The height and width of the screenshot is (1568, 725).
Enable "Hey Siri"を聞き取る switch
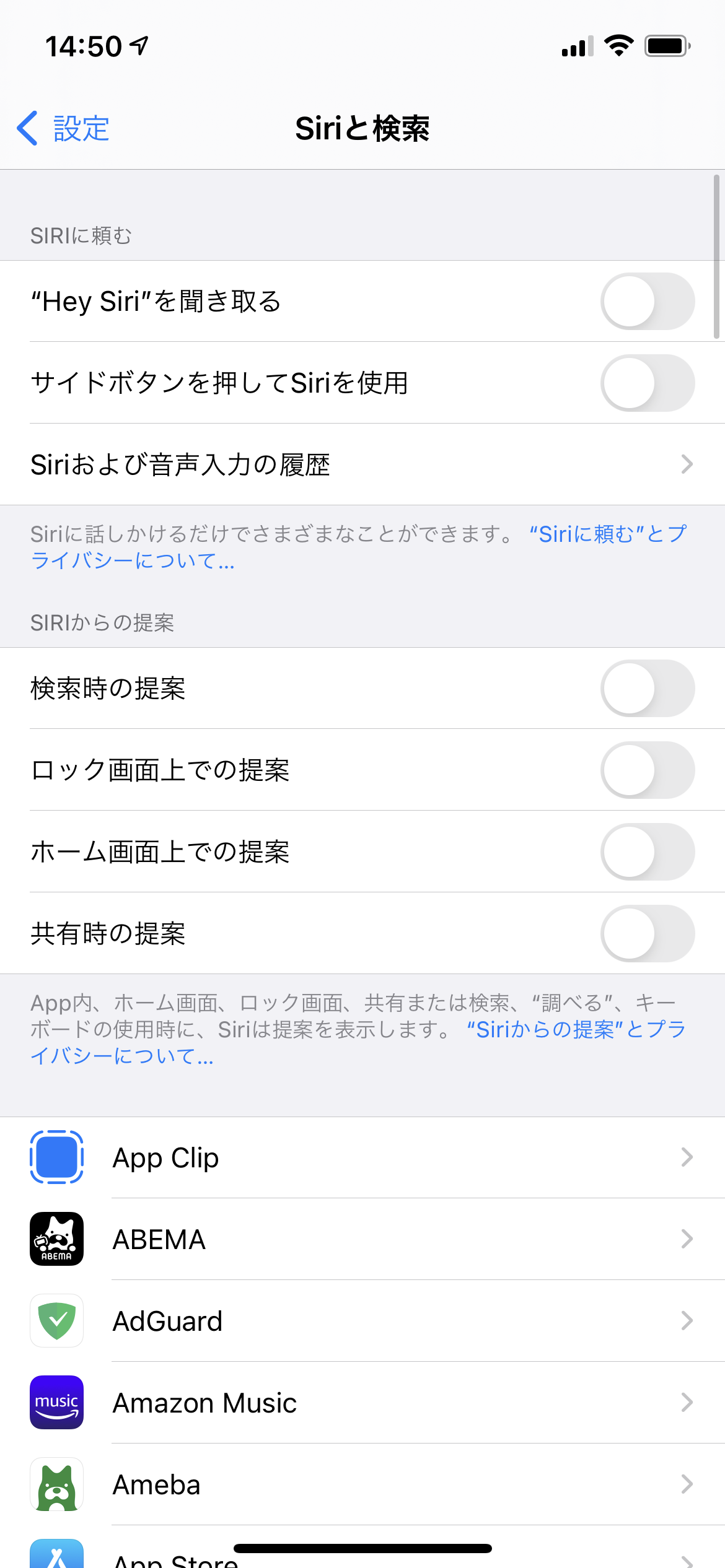647,302
